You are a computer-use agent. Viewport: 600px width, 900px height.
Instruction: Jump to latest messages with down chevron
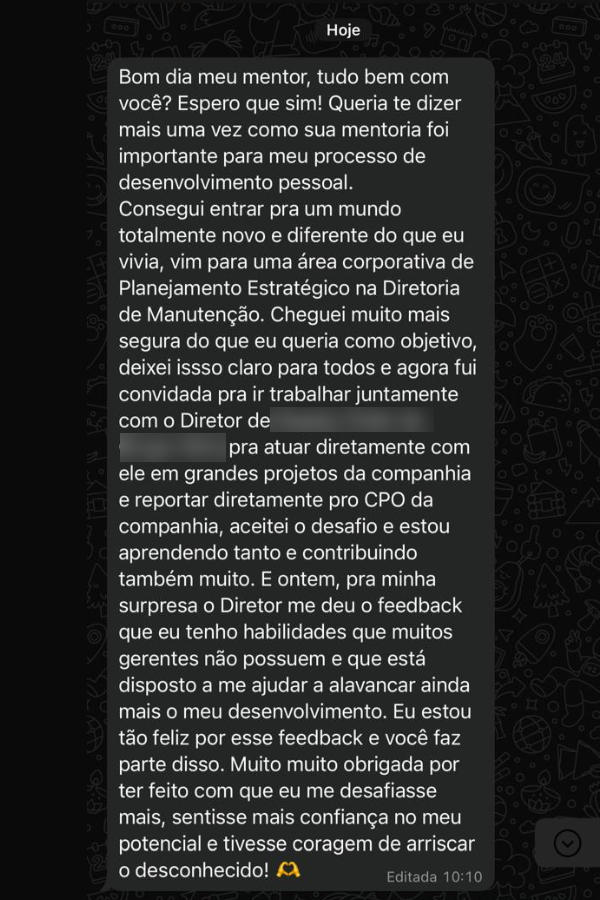[x=567, y=843]
